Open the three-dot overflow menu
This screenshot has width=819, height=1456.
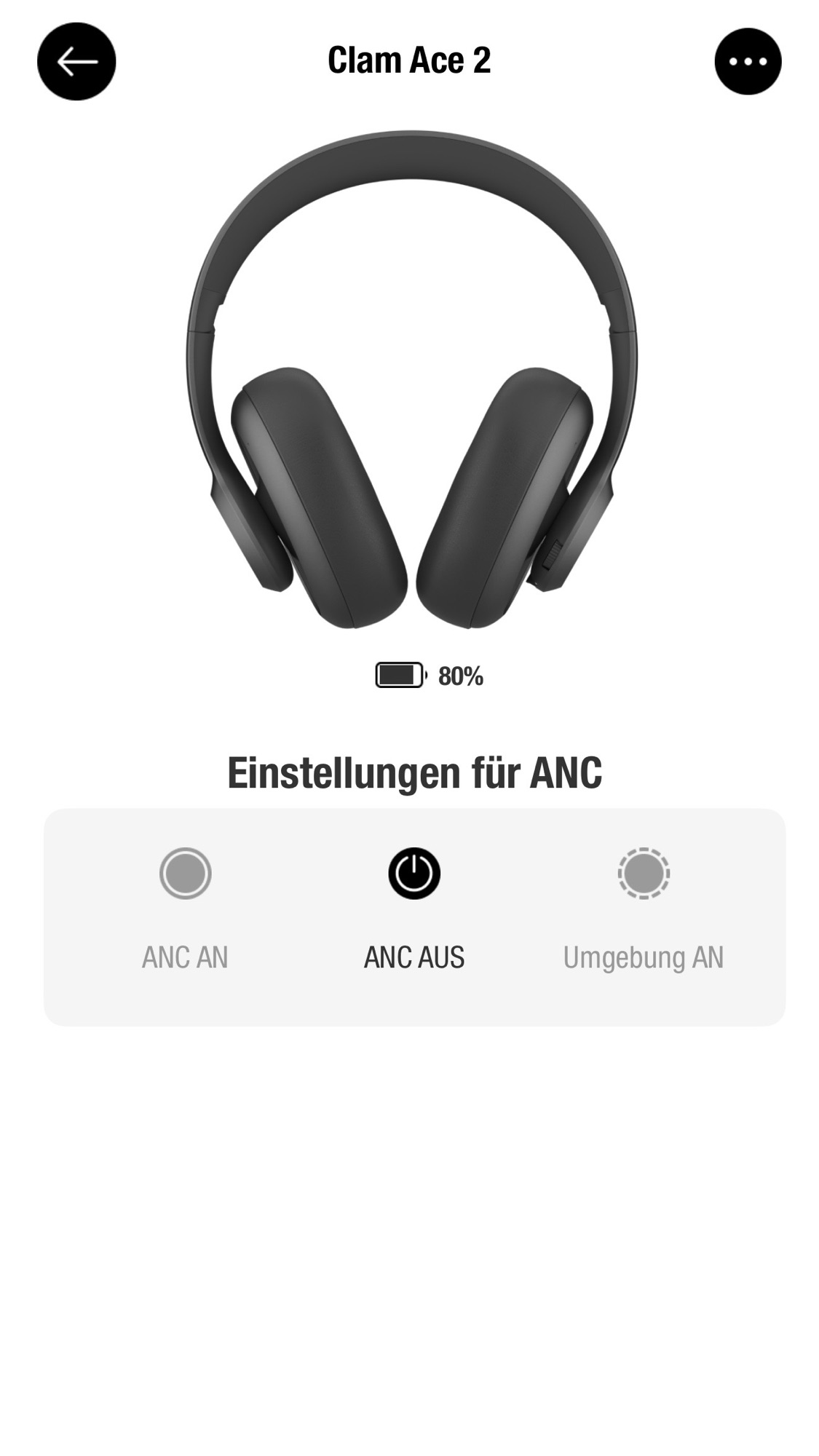[x=748, y=62]
